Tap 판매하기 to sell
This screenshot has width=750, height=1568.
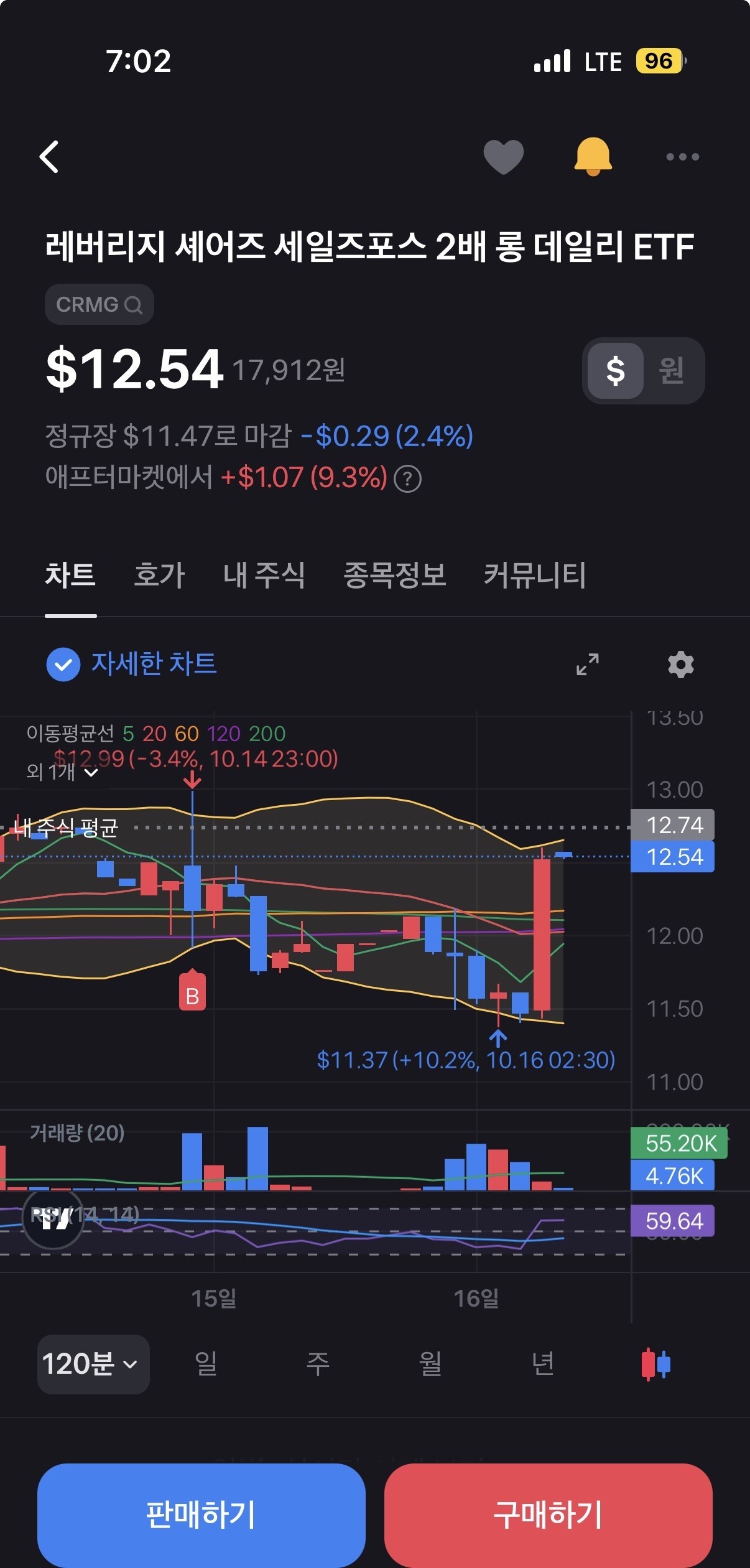click(201, 1514)
